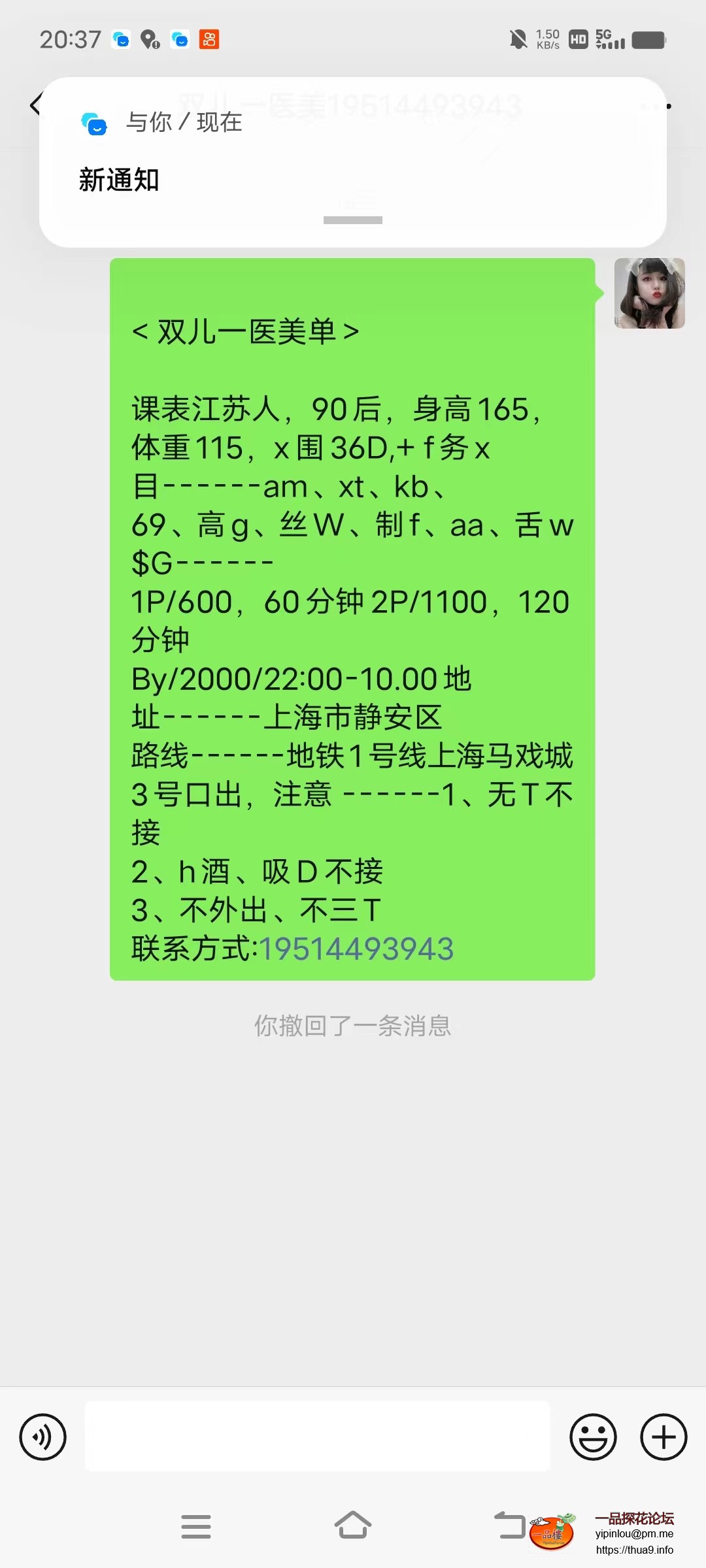Tap the navigation back button

click(x=510, y=1526)
